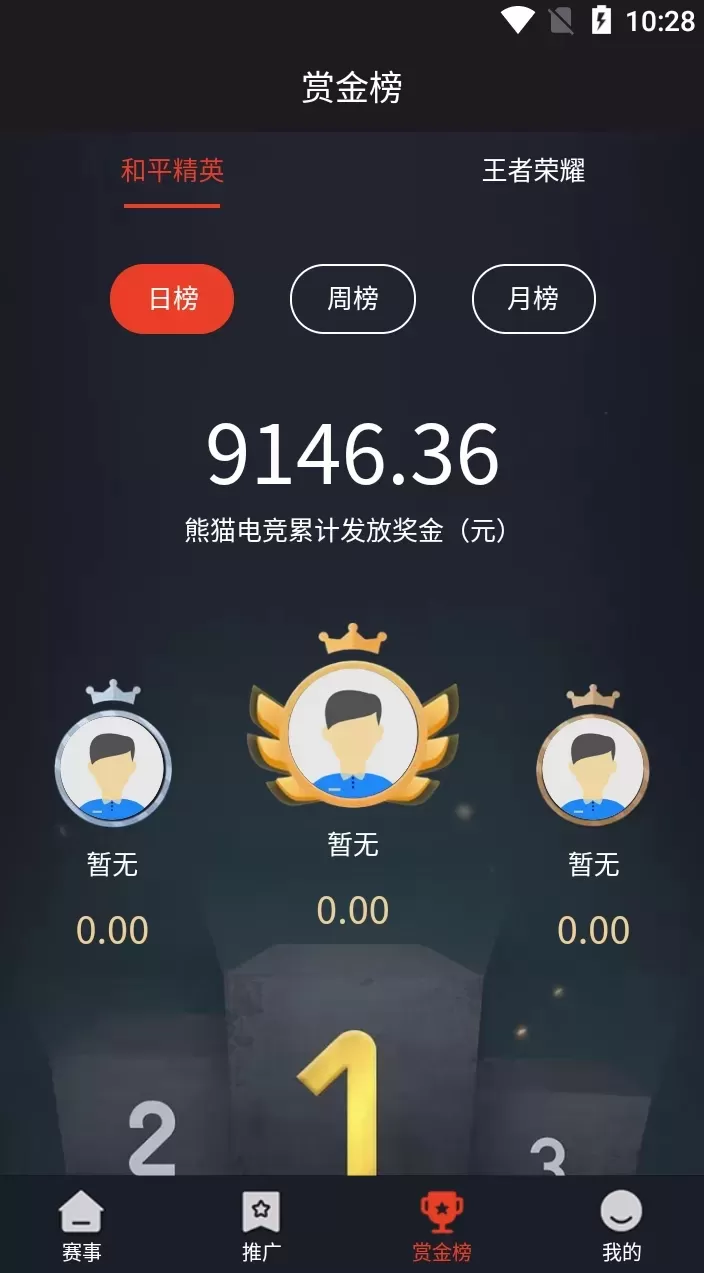The height and width of the screenshot is (1273, 704).
Task: Show the 月榜 monthly ranking
Action: coord(533,299)
